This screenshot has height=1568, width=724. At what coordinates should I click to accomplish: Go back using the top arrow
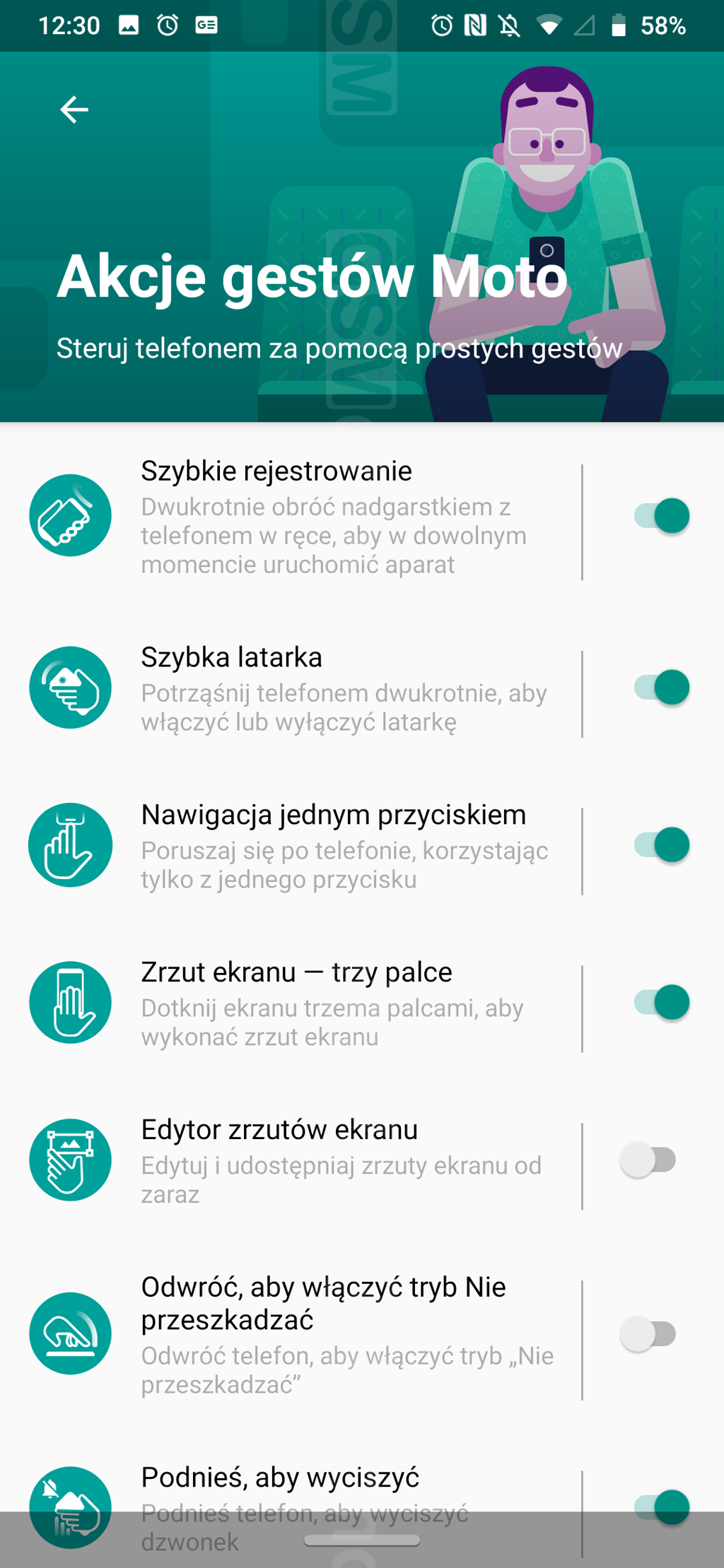click(x=74, y=110)
